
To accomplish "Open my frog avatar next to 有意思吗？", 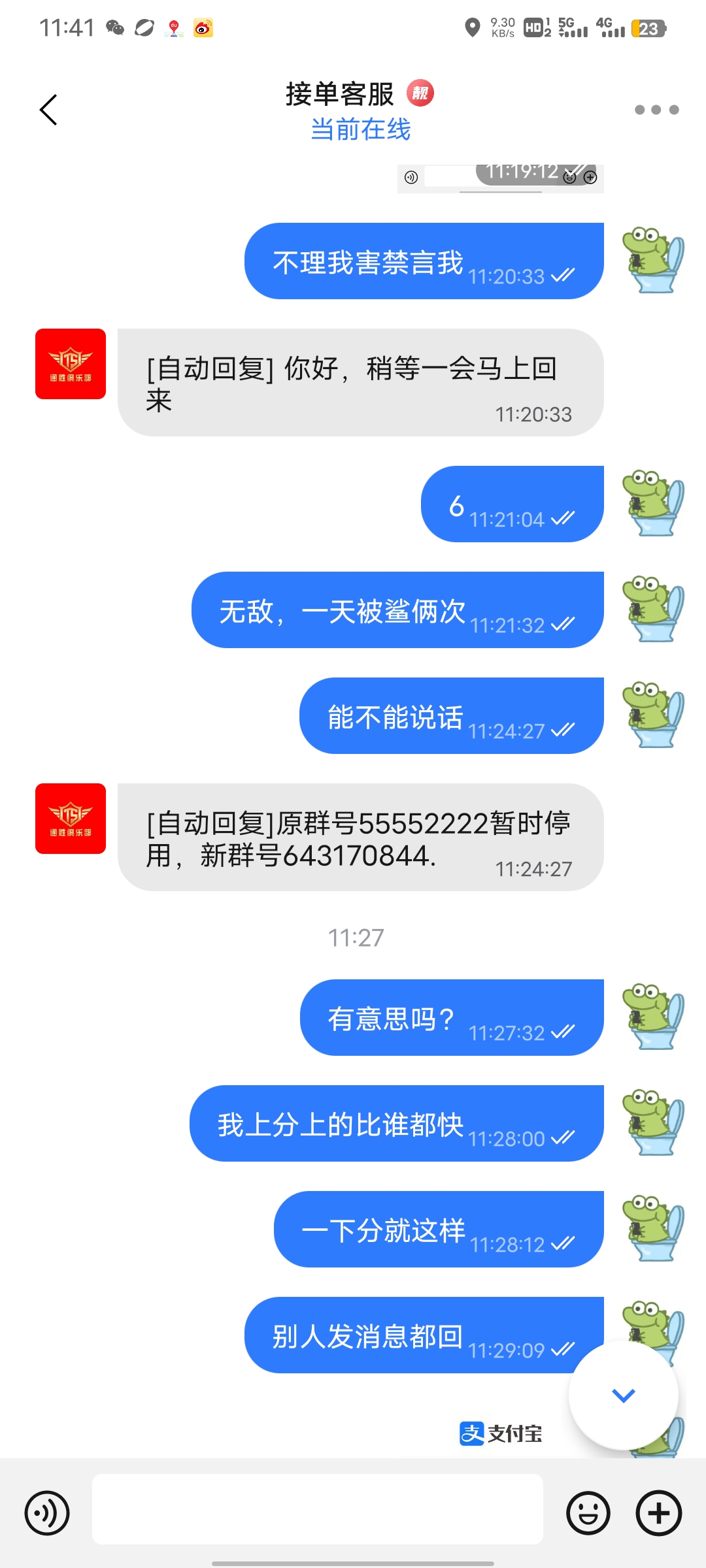I will [652, 1017].
